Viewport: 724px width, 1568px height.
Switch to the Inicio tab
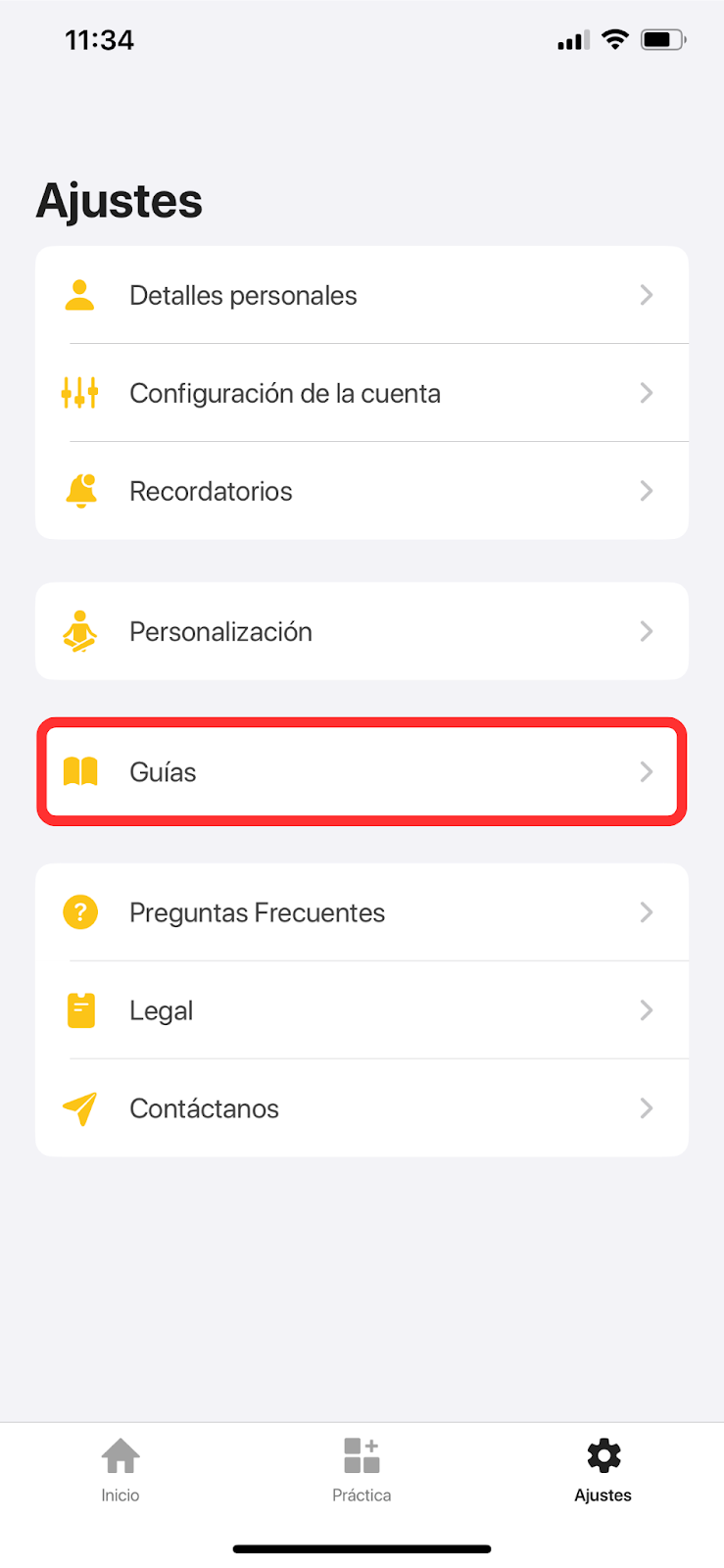point(121,1468)
